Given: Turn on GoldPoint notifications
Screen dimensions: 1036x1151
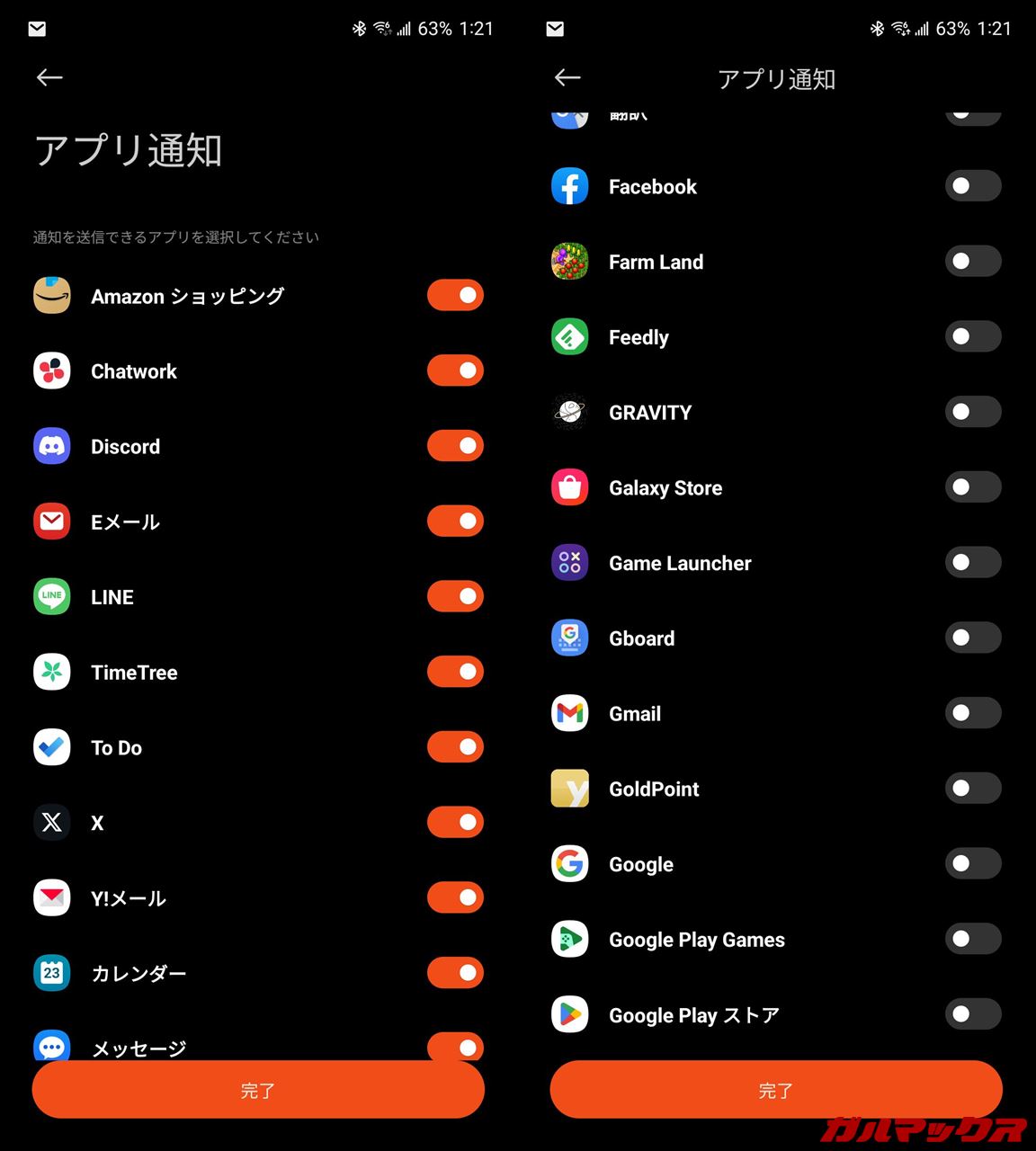Looking at the screenshot, I should (973, 789).
